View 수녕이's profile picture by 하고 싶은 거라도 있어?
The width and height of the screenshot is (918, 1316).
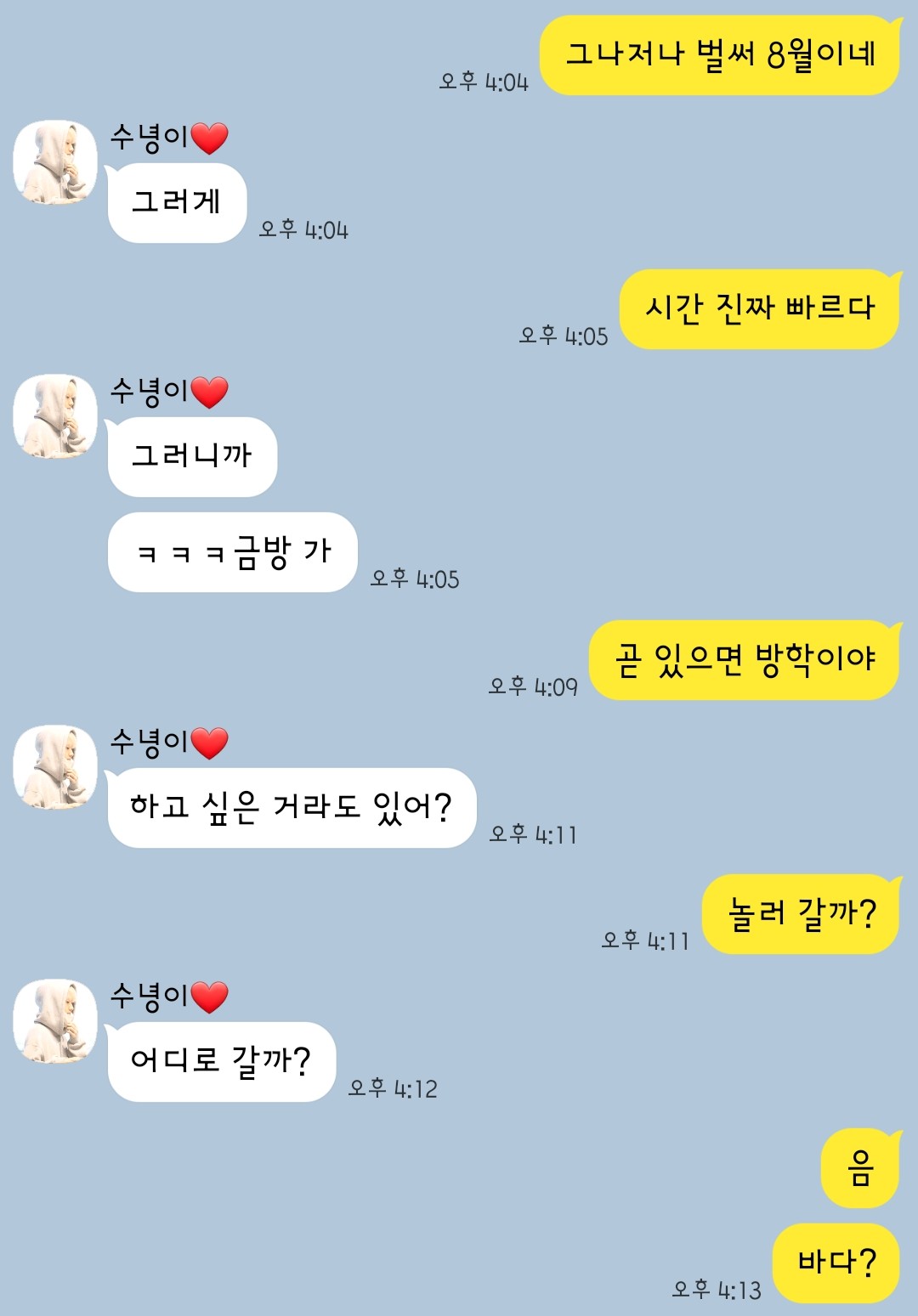55,767
